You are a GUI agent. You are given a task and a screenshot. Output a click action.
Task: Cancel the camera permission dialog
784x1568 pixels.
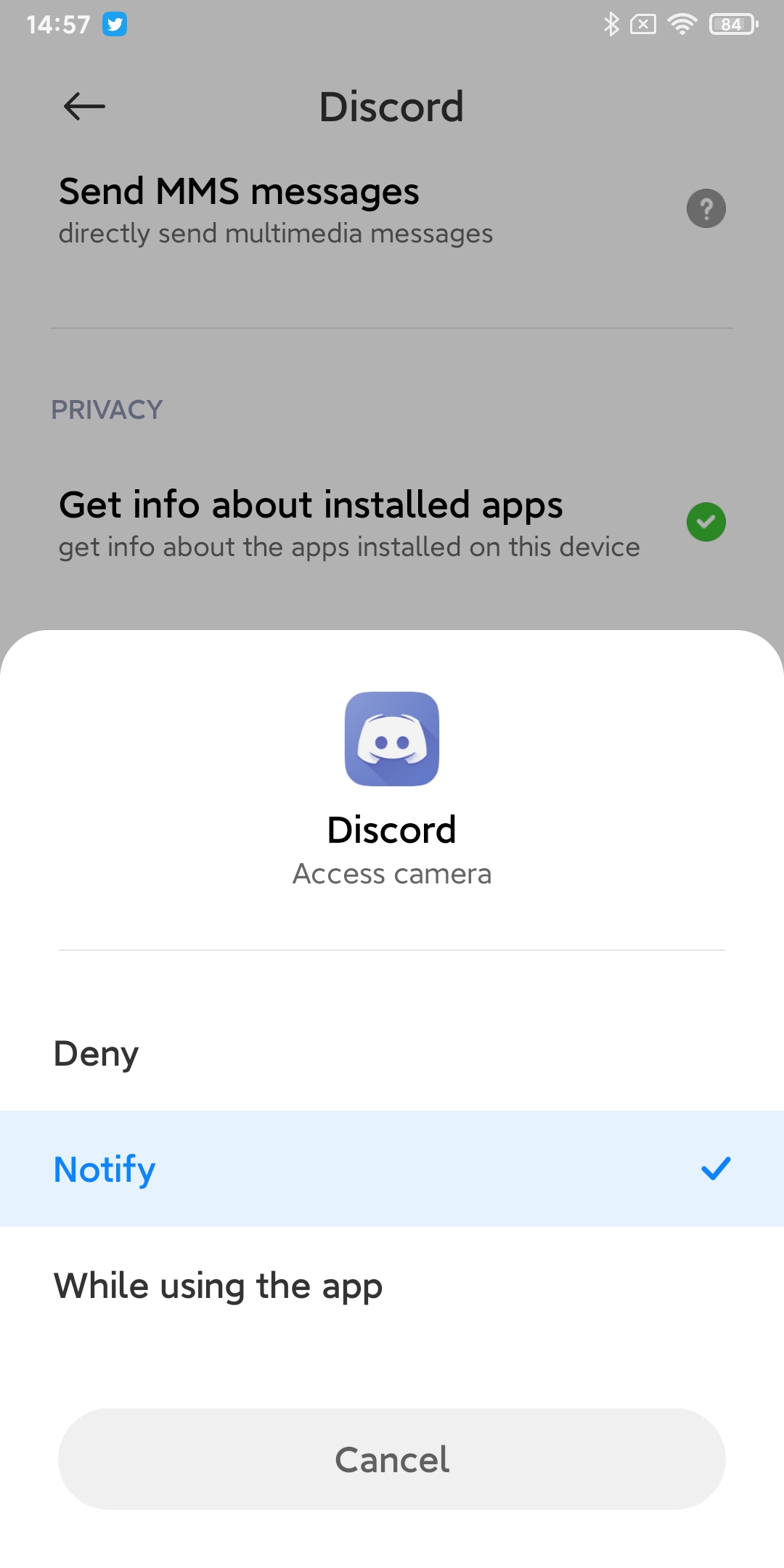pos(392,1459)
